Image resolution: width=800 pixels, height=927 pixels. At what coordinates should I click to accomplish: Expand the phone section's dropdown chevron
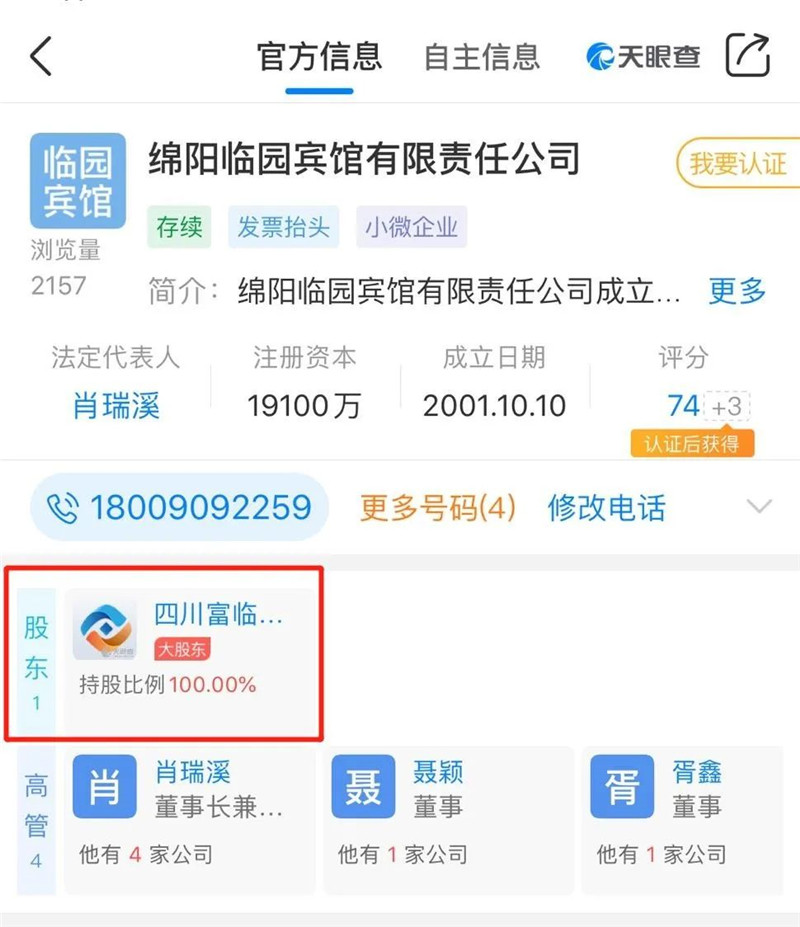click(759, 506)
